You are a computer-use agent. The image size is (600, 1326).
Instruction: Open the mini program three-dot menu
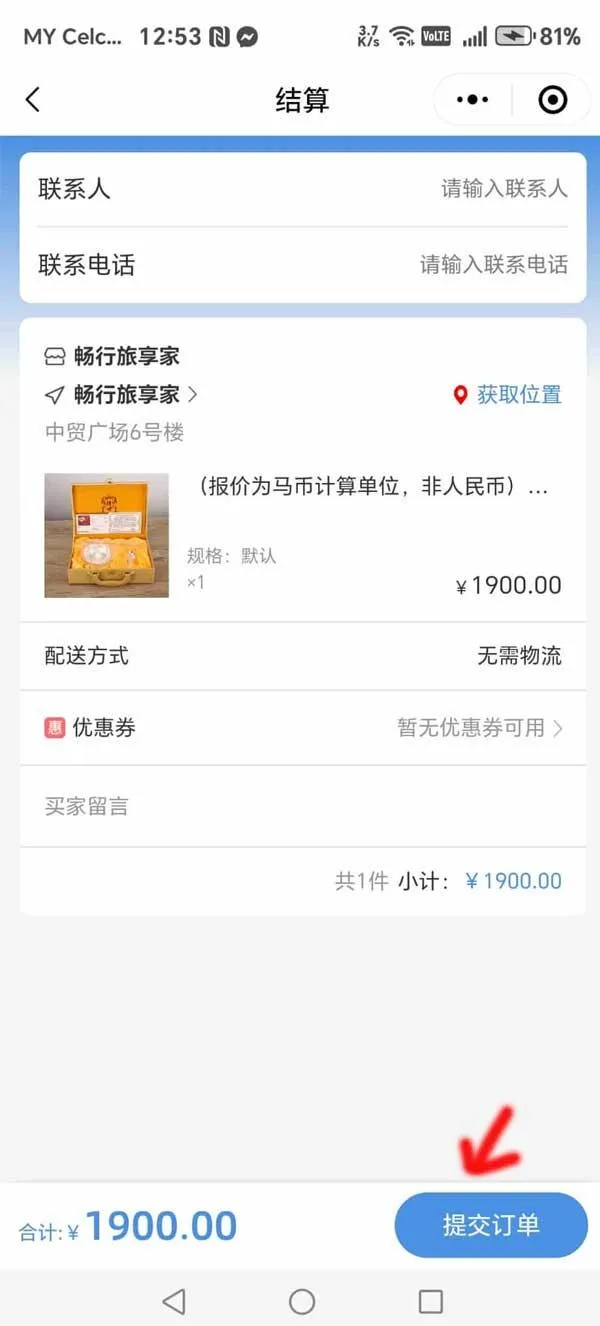(x=472, y=100)
